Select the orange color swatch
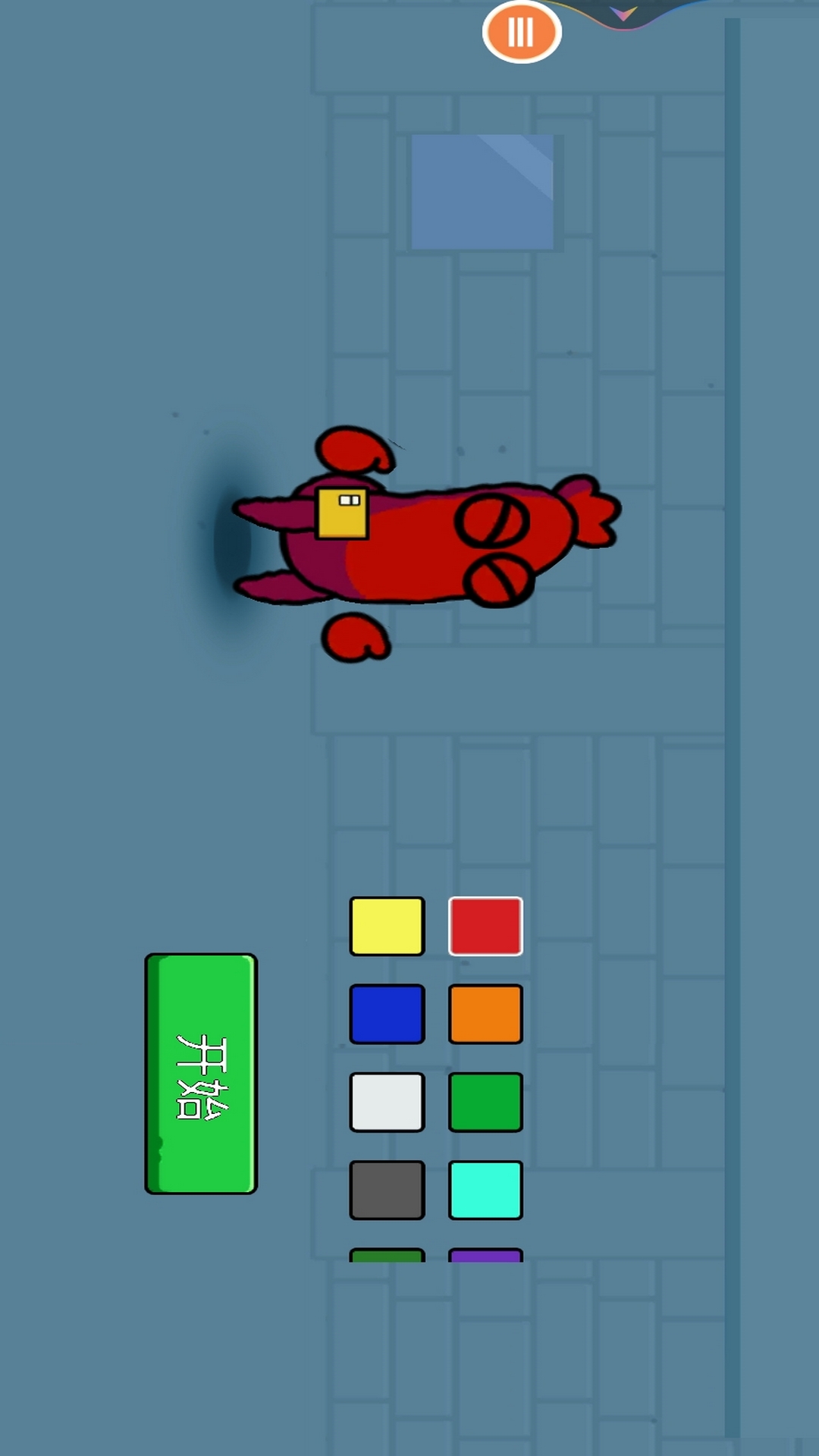This screenshot has width=819, height=1456. pyautogui.click(x=485, y=1014)
